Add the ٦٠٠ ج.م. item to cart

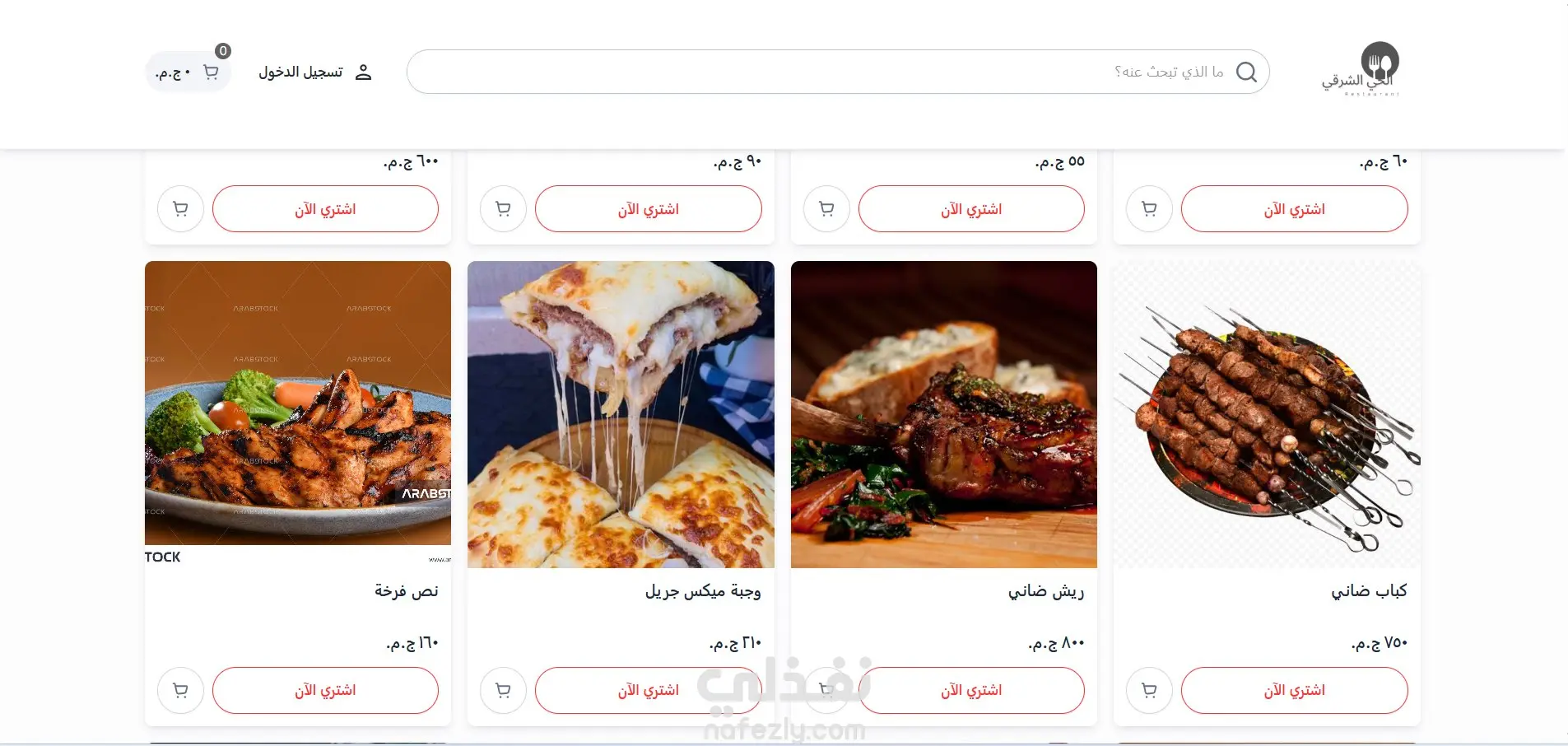click(x=180, y=209)
